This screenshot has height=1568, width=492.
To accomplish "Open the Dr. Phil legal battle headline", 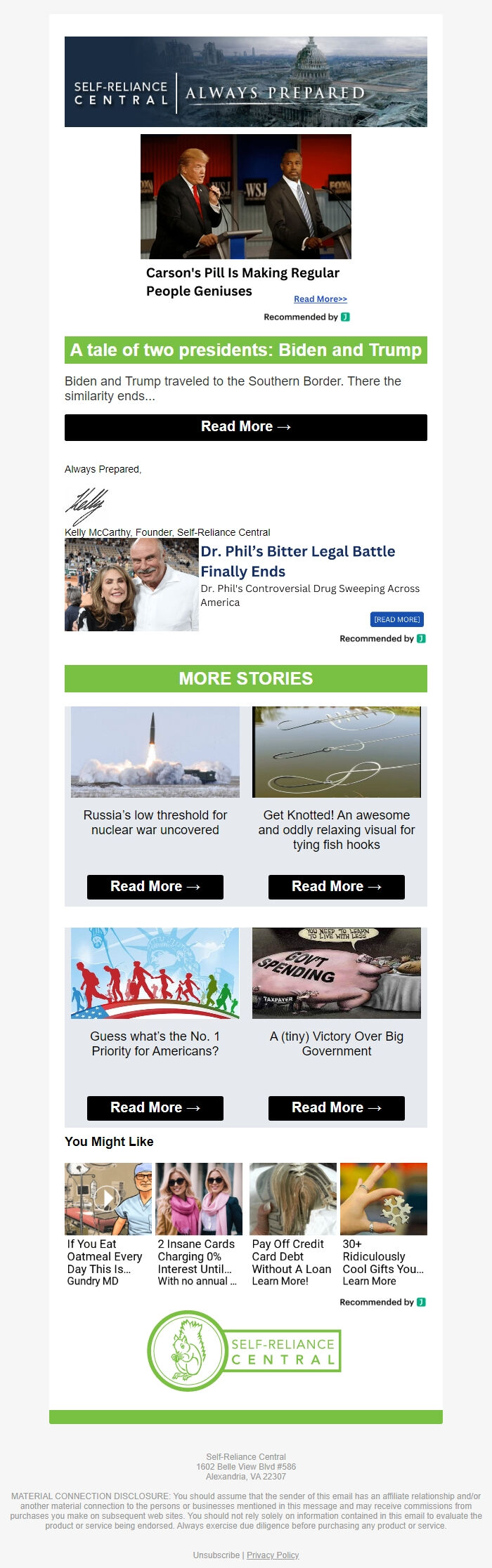I will 298,561.
